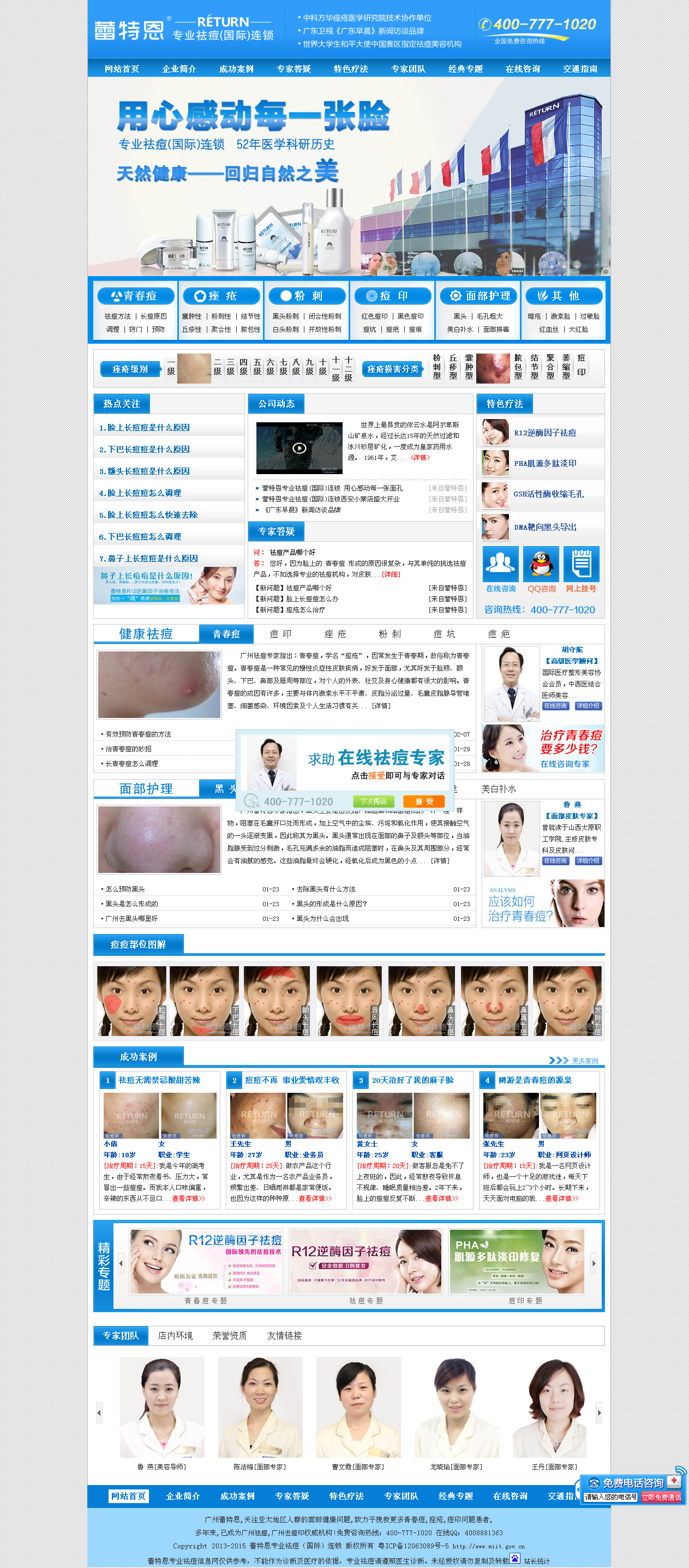Open the R12逆酶因子祛痘 therapy
The height and width of the screenshot is (1568, 689).
(545, 433)
